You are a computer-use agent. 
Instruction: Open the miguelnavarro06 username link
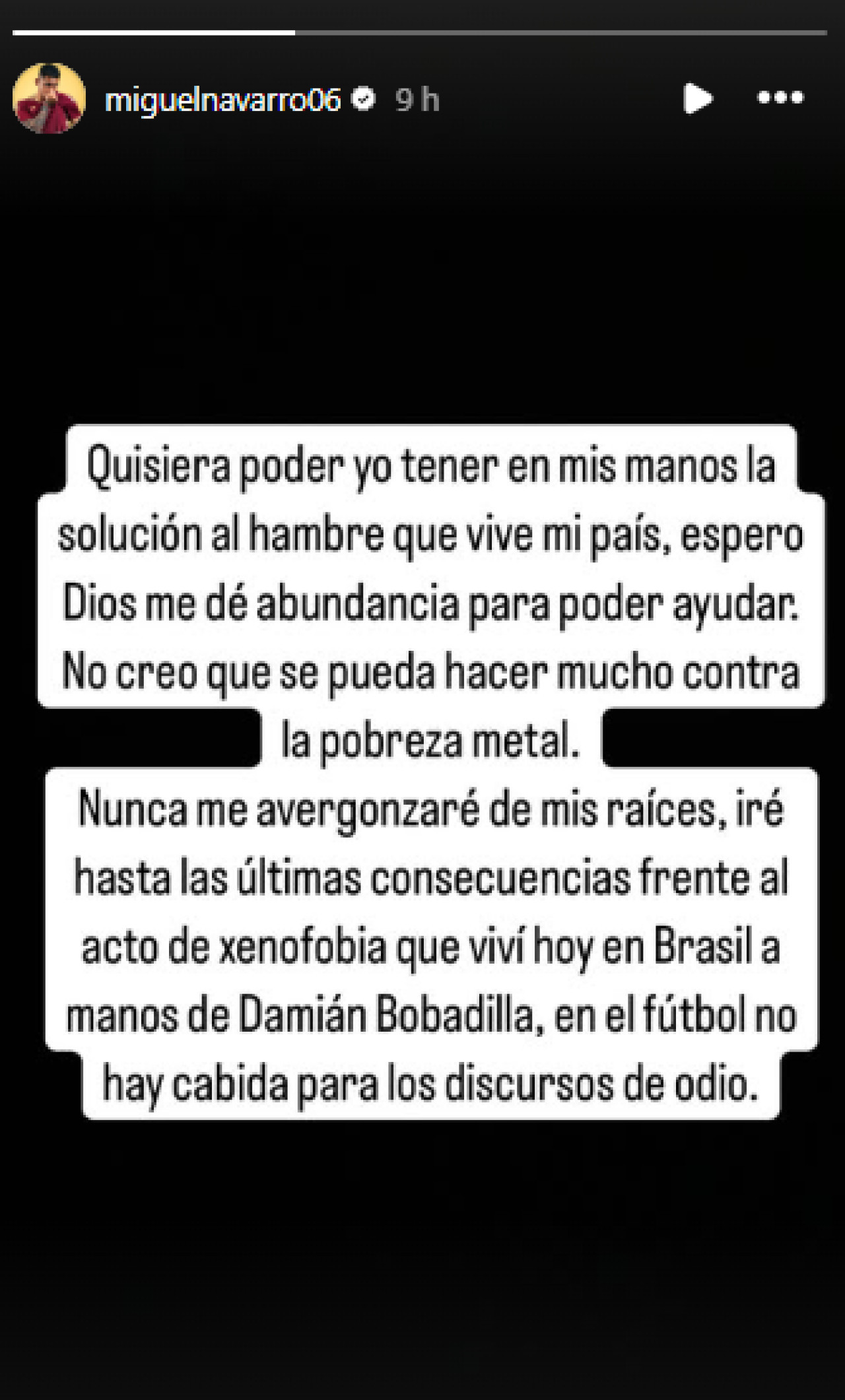[222, 100]
